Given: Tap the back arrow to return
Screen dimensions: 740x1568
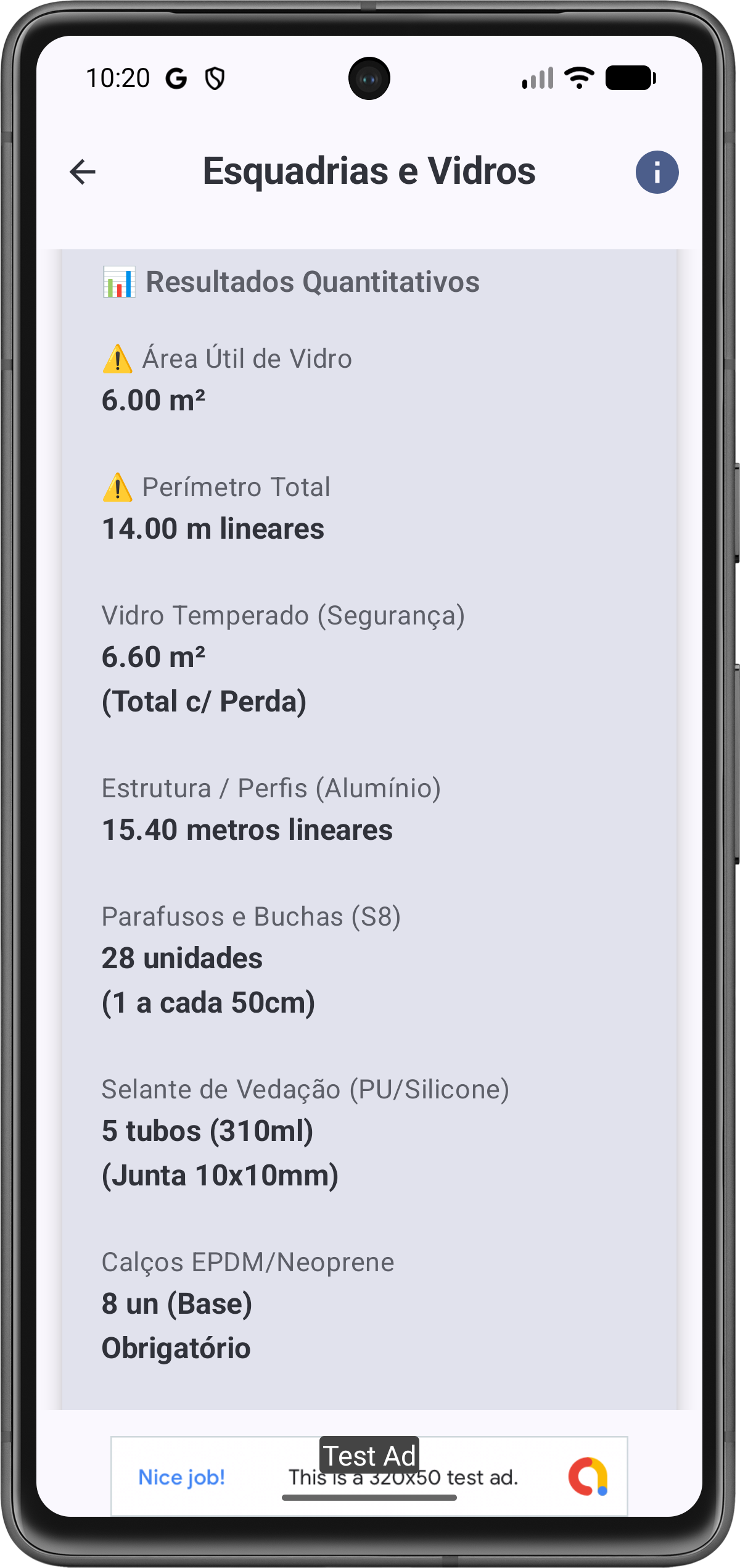Looking at the screenshot, I should pyautogui.click(x=83, y=172).
